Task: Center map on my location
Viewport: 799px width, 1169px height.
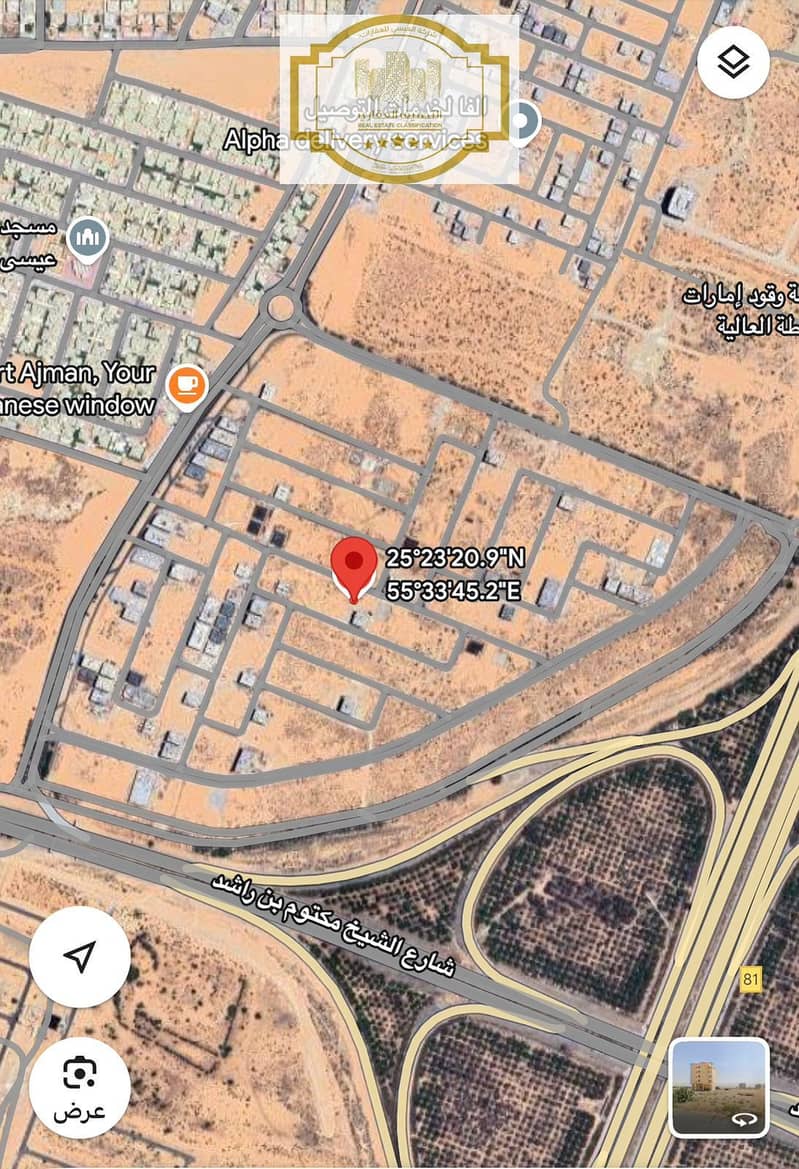Action: click(79, 957)
